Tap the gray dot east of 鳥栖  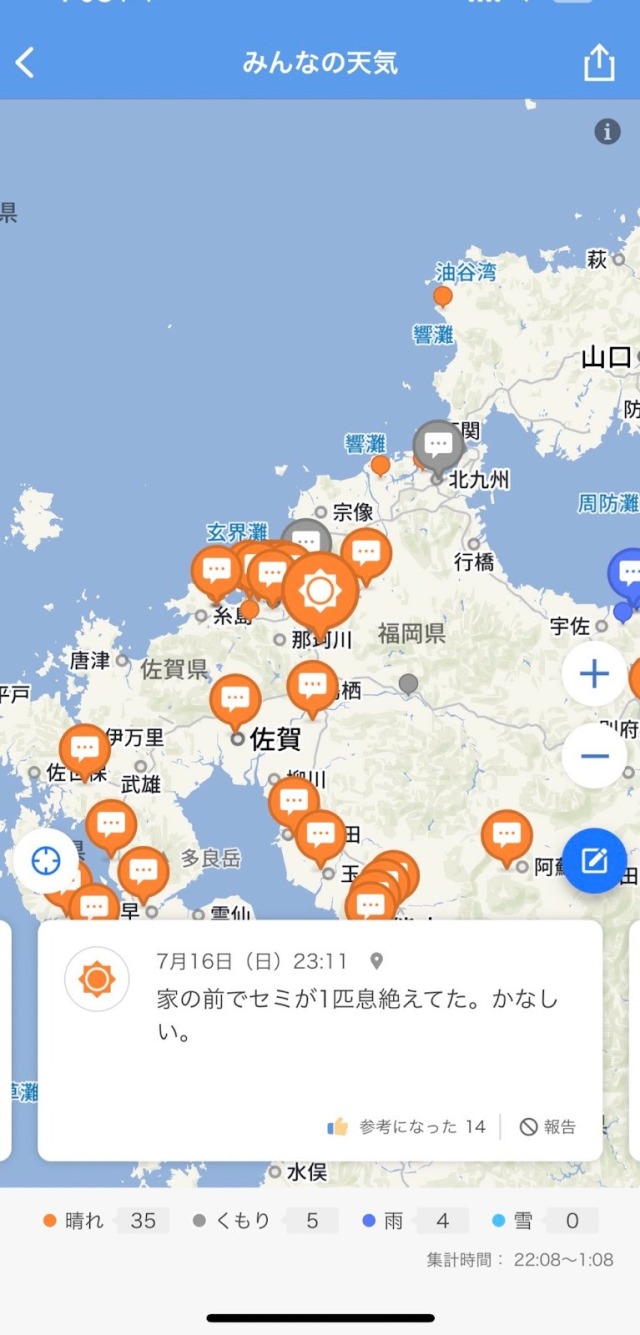click(408, 684)
